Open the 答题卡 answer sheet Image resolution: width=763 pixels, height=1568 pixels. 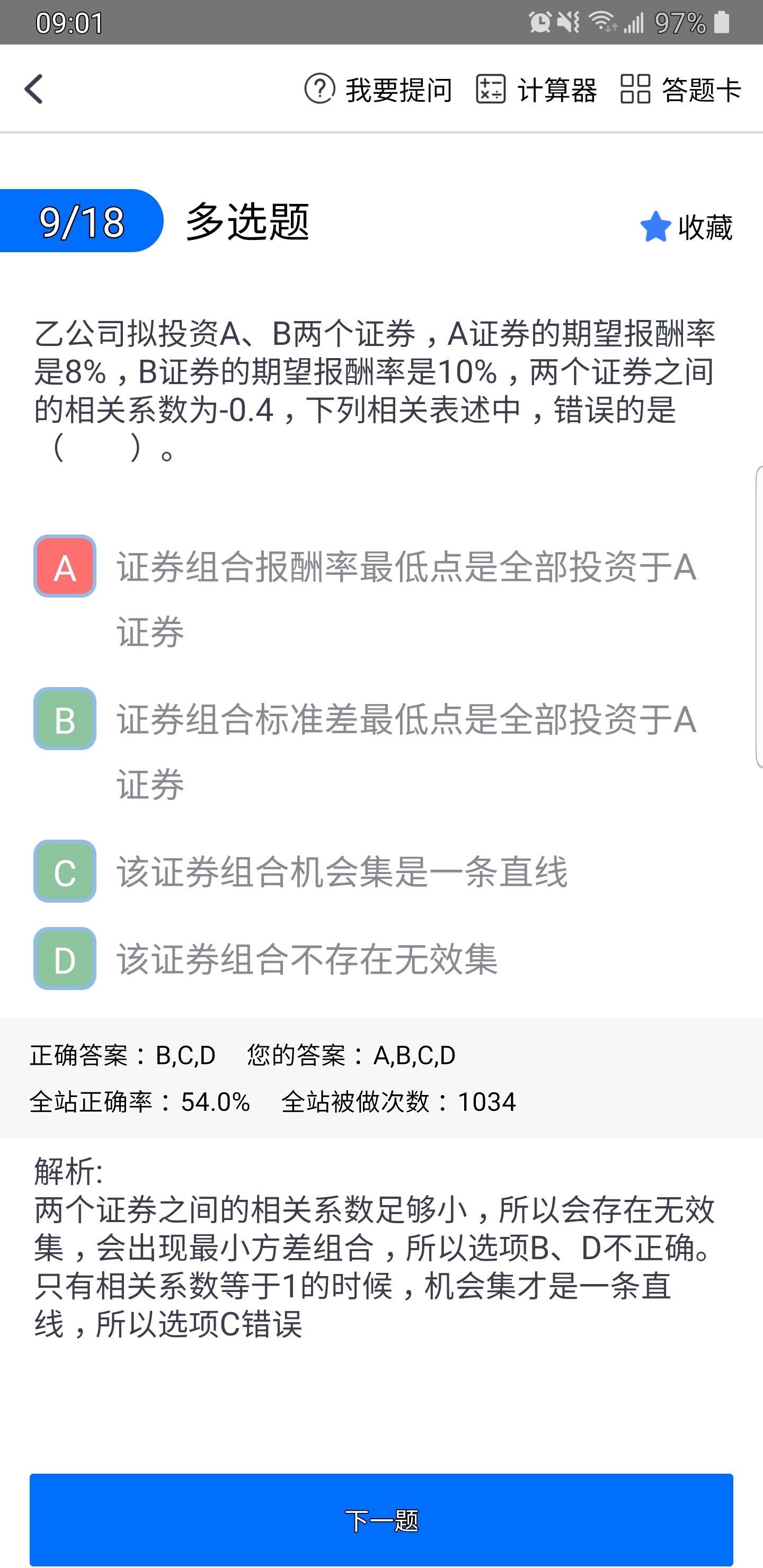pos(680,90)
